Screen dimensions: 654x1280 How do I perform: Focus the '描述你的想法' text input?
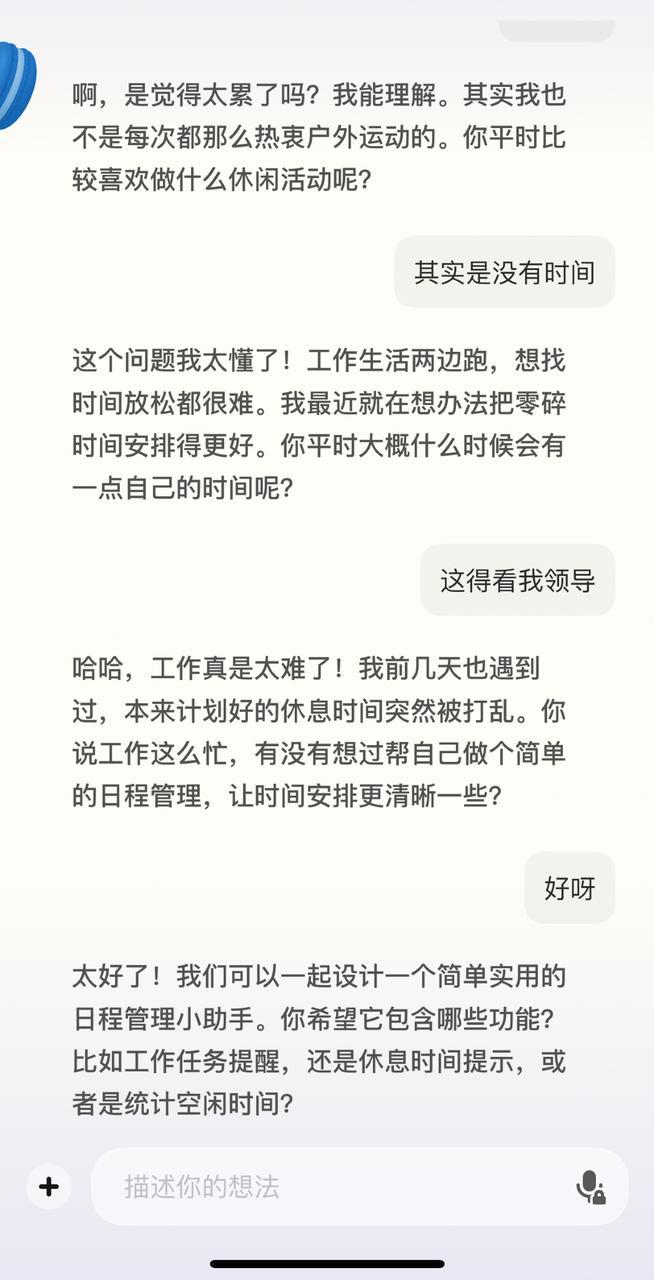click(330, 1187)
